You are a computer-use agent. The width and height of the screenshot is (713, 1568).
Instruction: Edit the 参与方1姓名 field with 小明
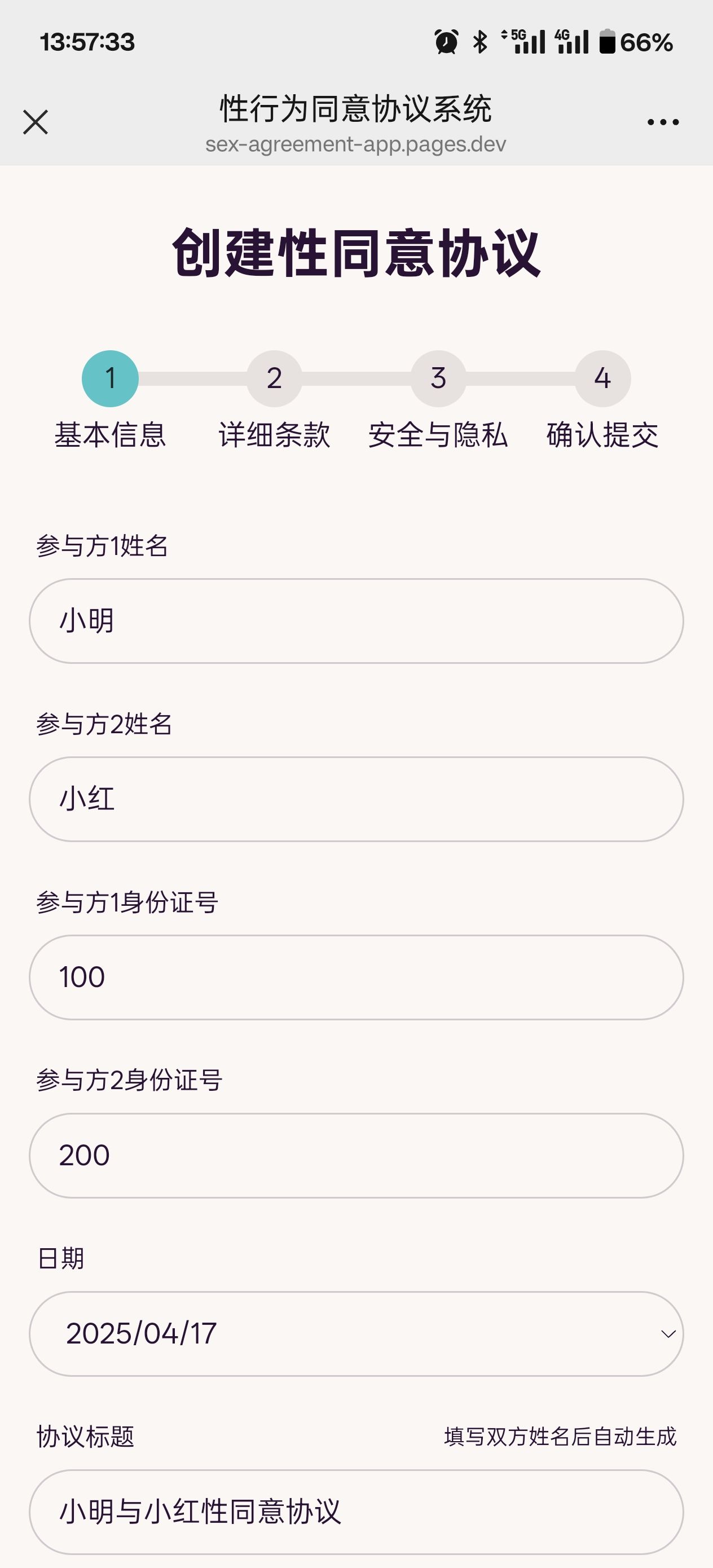356,621
